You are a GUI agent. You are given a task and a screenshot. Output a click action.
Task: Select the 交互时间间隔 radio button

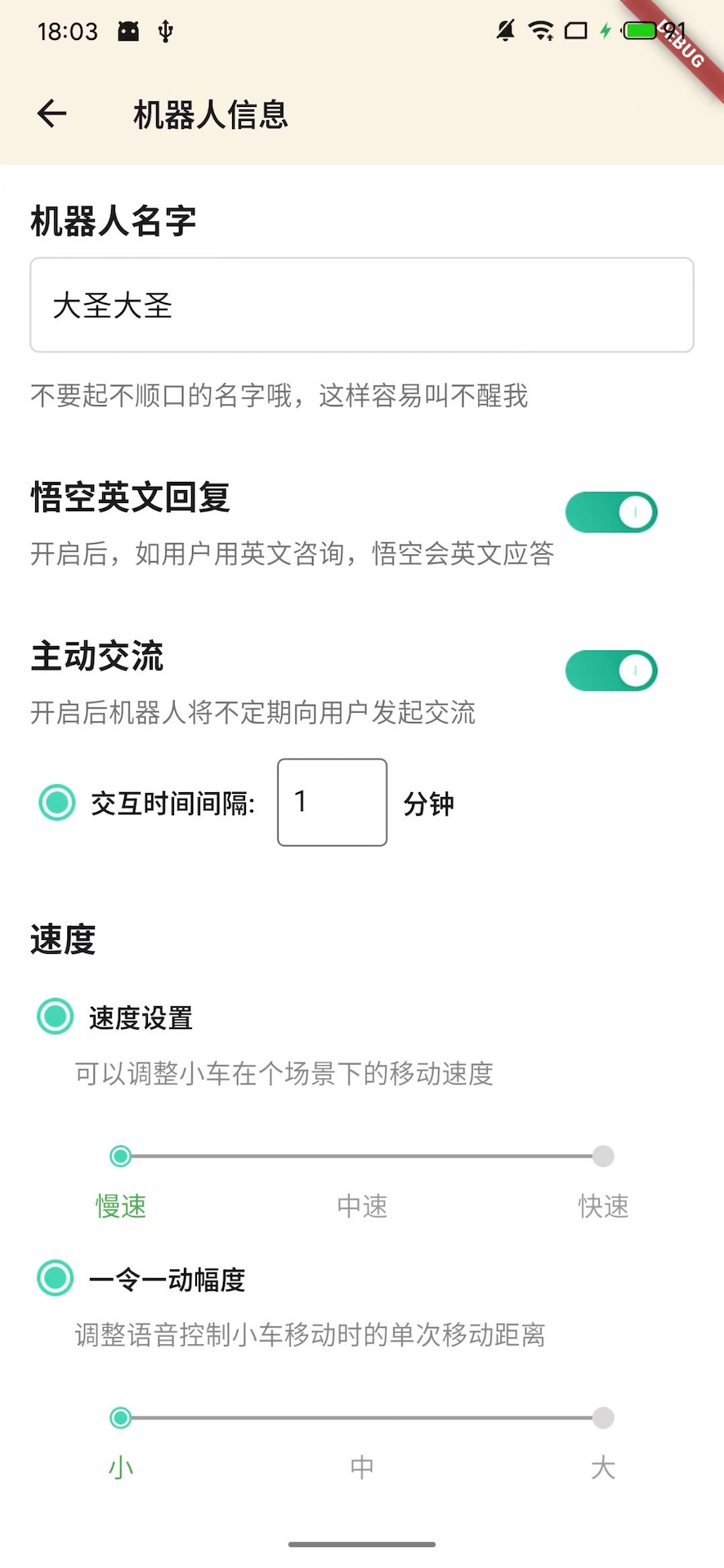[x=56, y=803]
